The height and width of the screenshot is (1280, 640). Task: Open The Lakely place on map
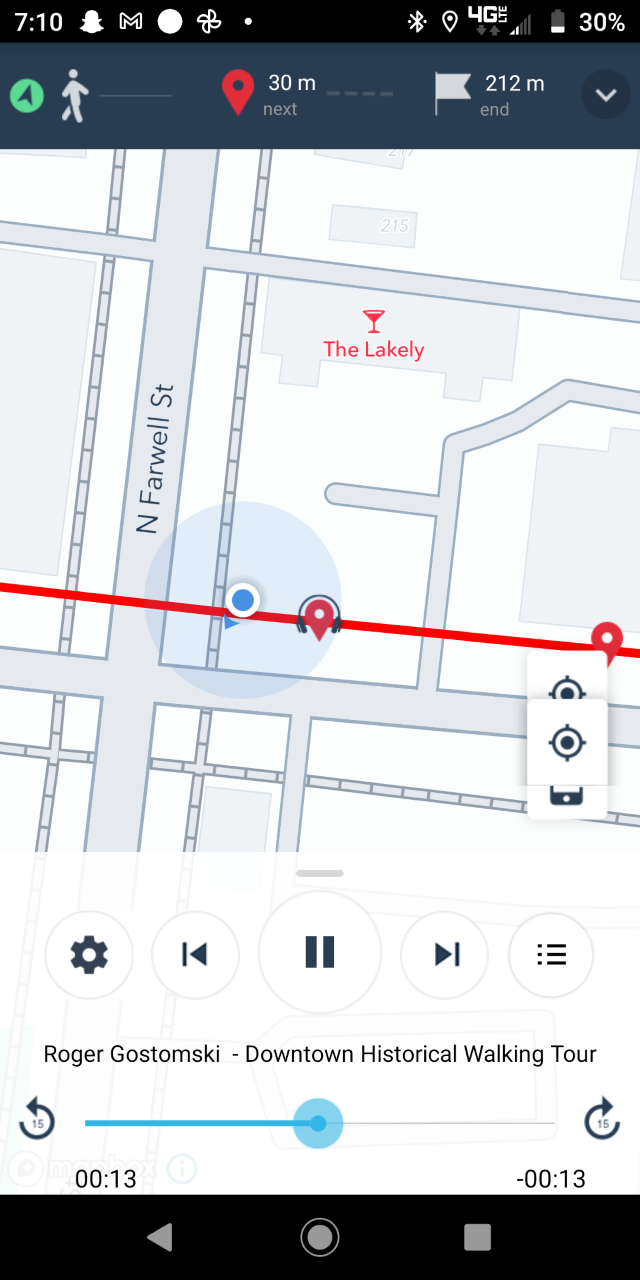[374, 337]
